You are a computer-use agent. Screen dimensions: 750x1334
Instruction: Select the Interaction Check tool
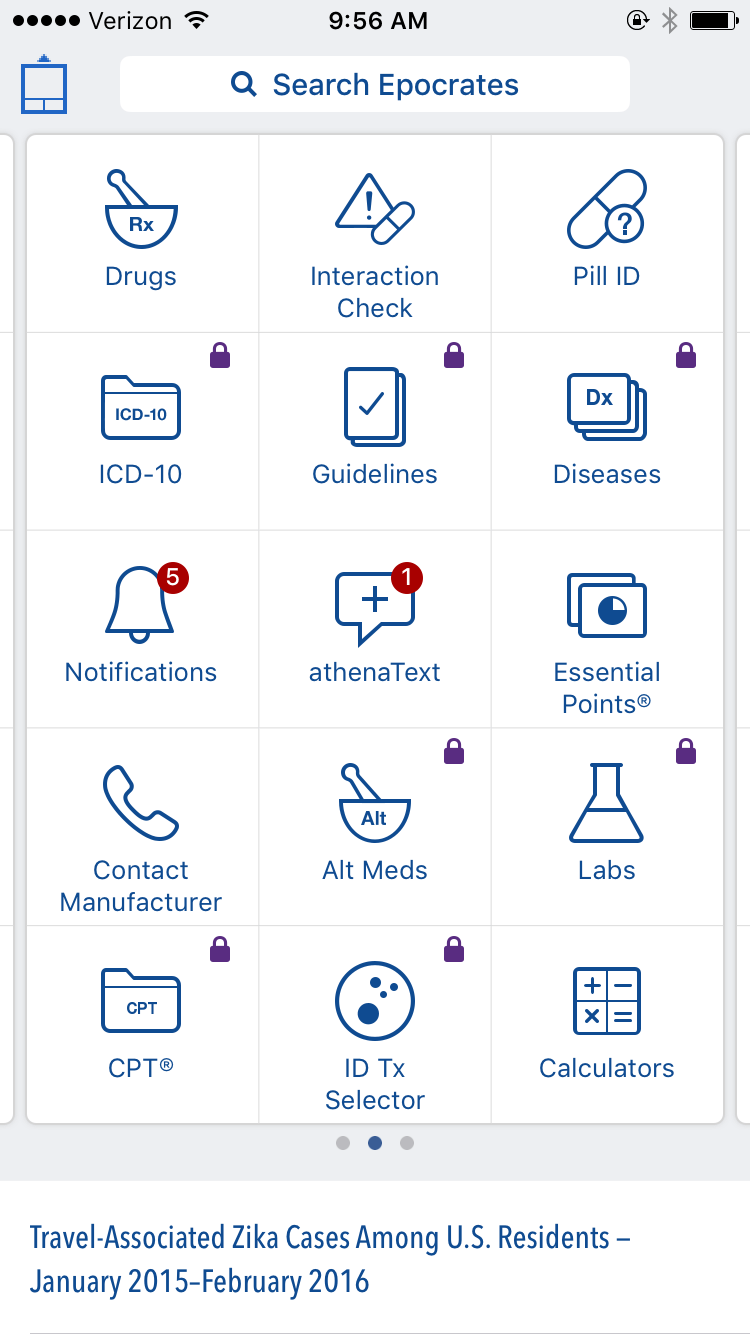click(x=374, y=230)
